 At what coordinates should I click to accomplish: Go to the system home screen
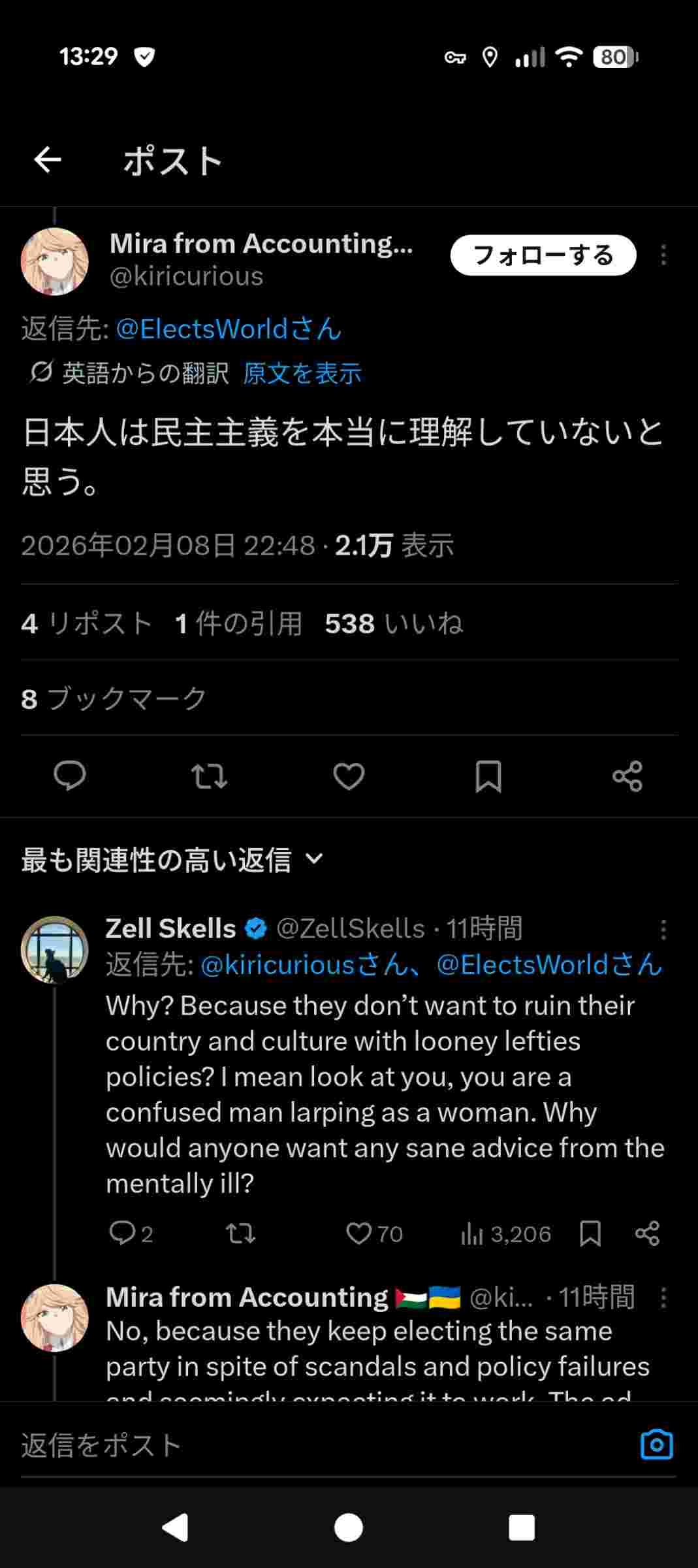click(x=349, y=1528)
